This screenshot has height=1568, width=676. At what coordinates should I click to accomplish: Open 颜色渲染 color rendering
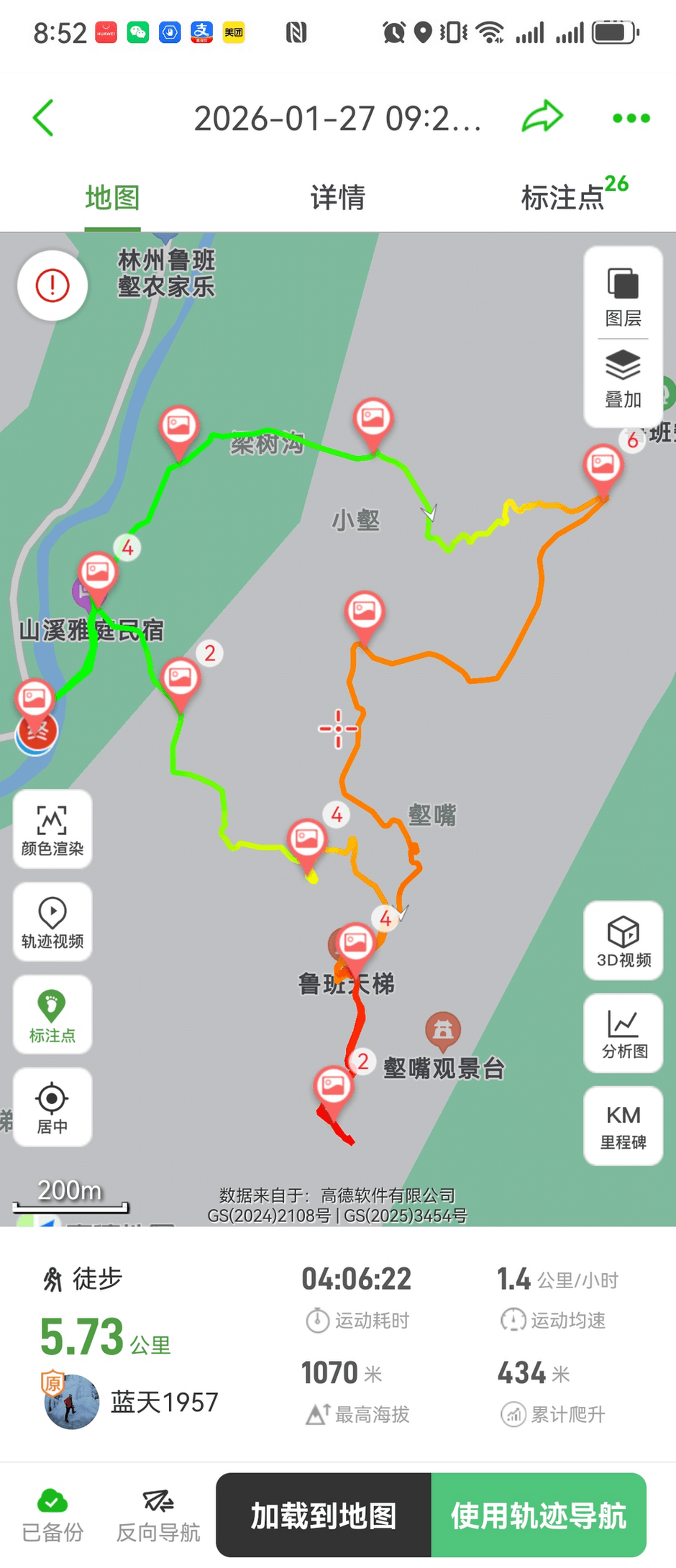click(x=52, y=830)
